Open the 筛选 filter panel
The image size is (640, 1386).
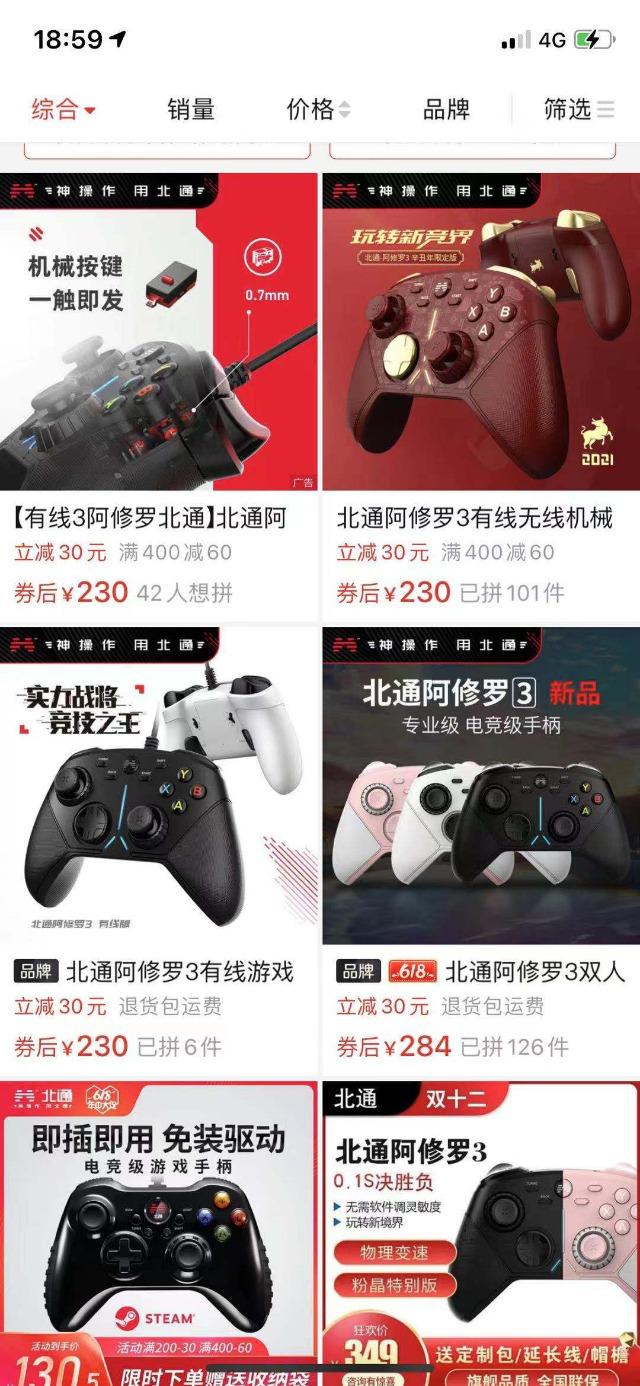point(578,109)
